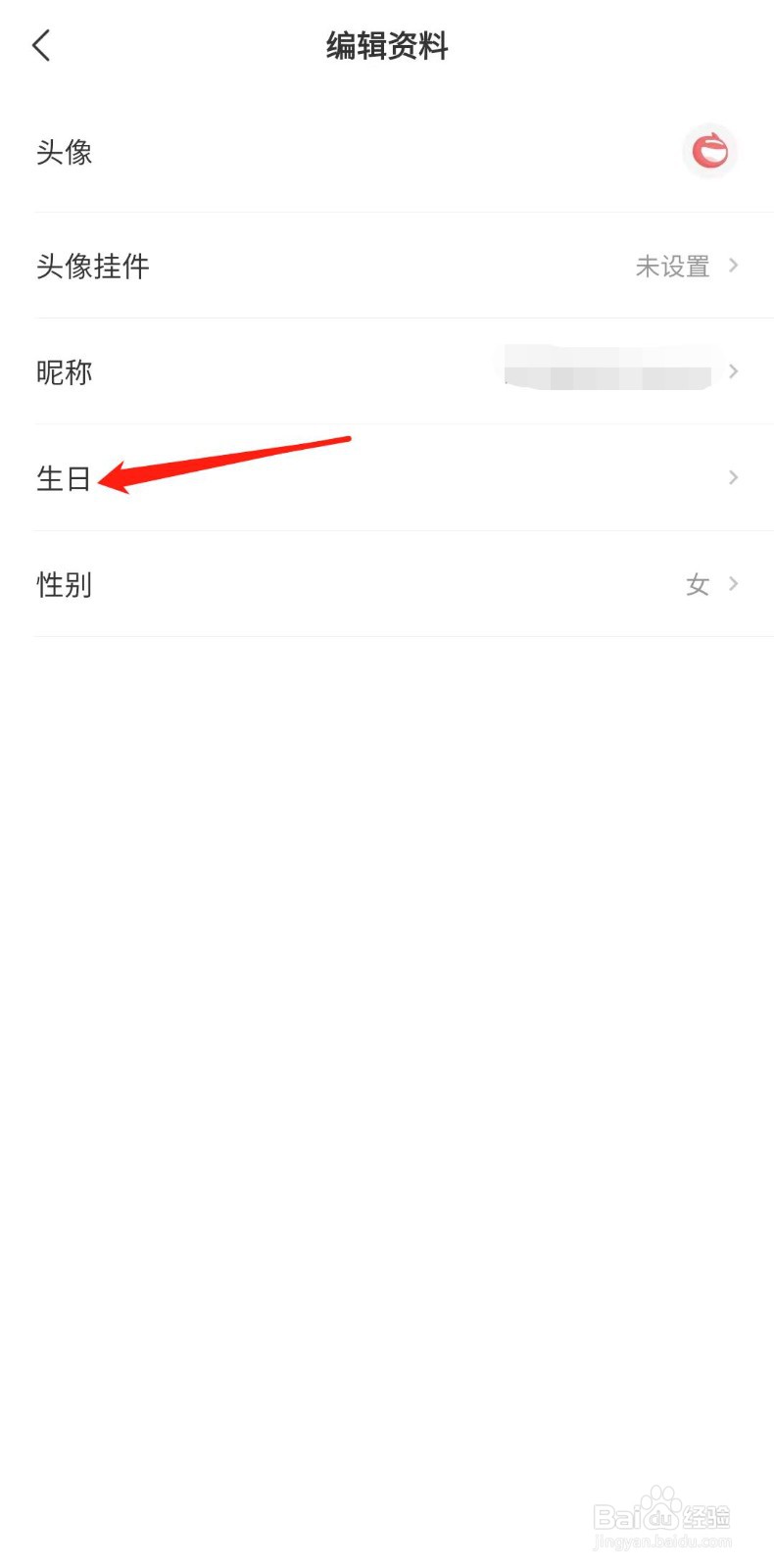The image size is (774, 1568).
Task: Open the 性别 chevron arrow
Action: (733, 583)
